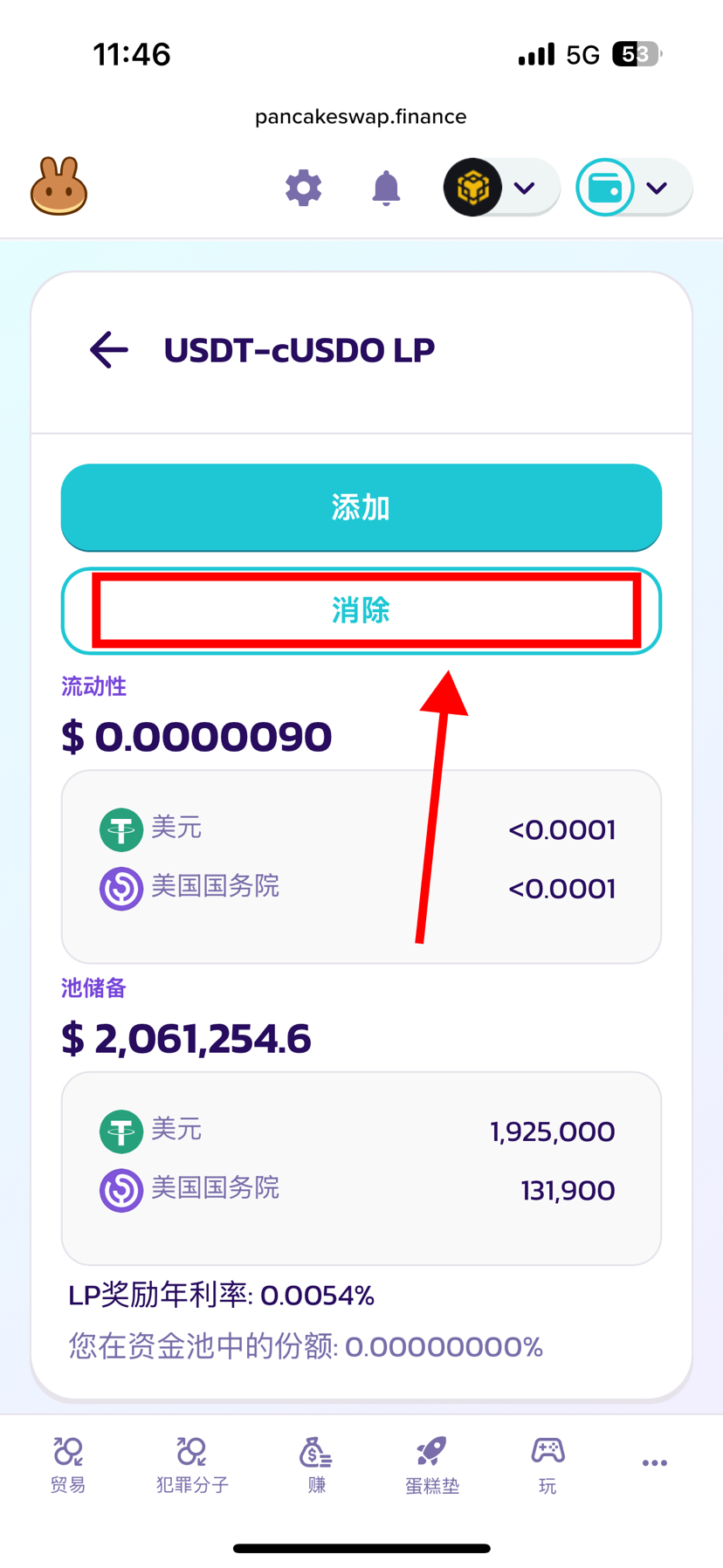Switch to the 赚 tab
Screen dimensions: 723x1568
click(x=316, y=1464)
